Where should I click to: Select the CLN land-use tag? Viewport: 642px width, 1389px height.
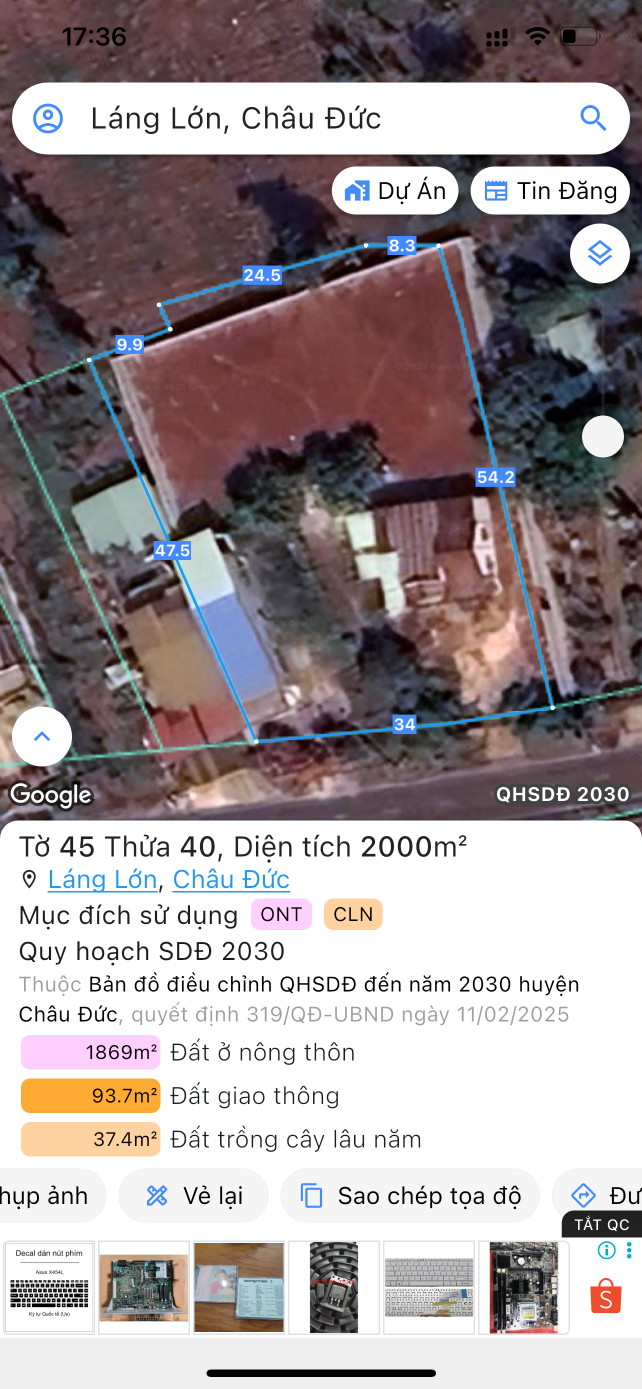tap(353, 914)
